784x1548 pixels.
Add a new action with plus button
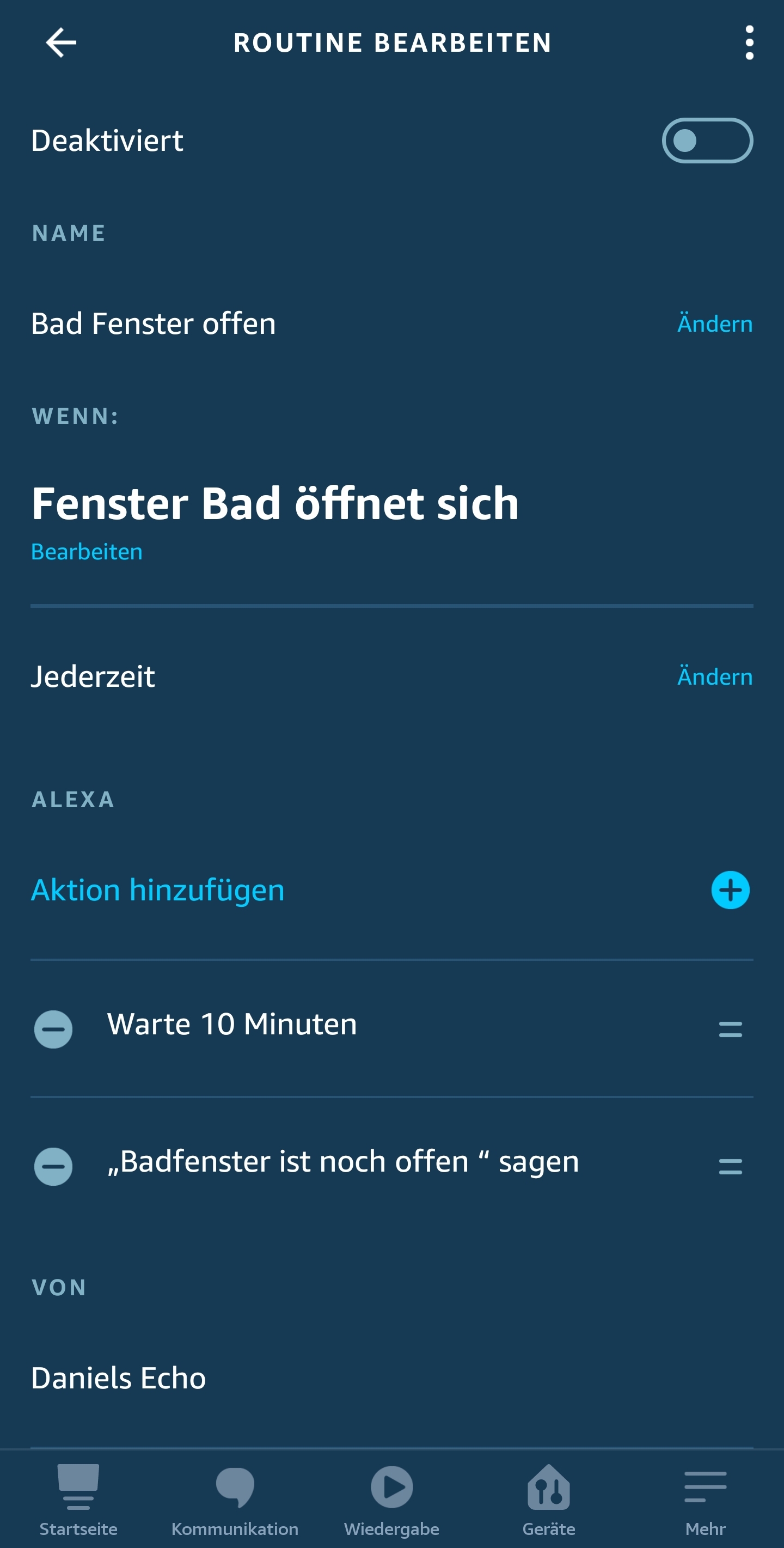pyautogui.click(x=730, y=890)
